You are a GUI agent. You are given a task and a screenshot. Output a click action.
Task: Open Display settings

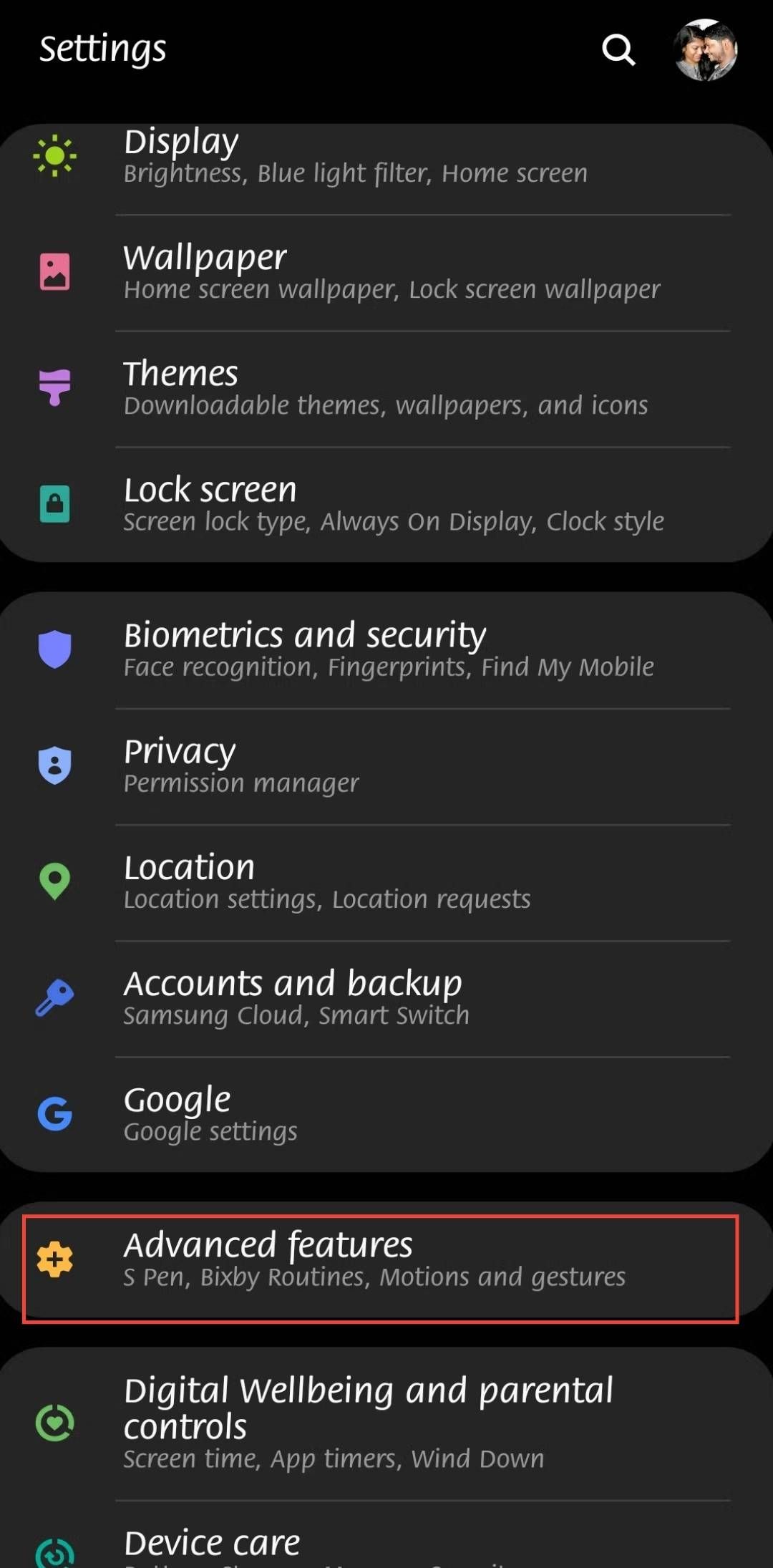[386, 156]
